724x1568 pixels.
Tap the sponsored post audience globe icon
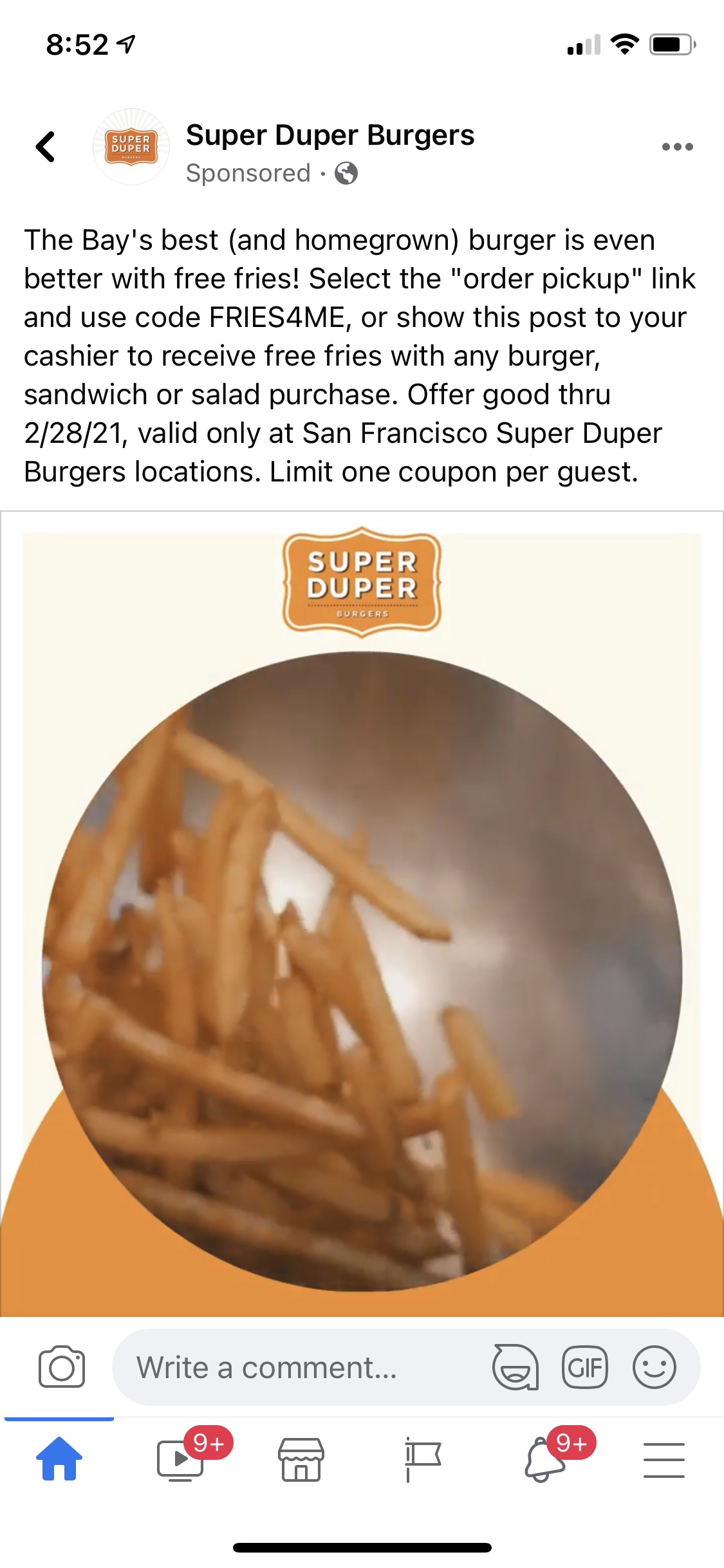pyautogui.click(x=346, y=174)
